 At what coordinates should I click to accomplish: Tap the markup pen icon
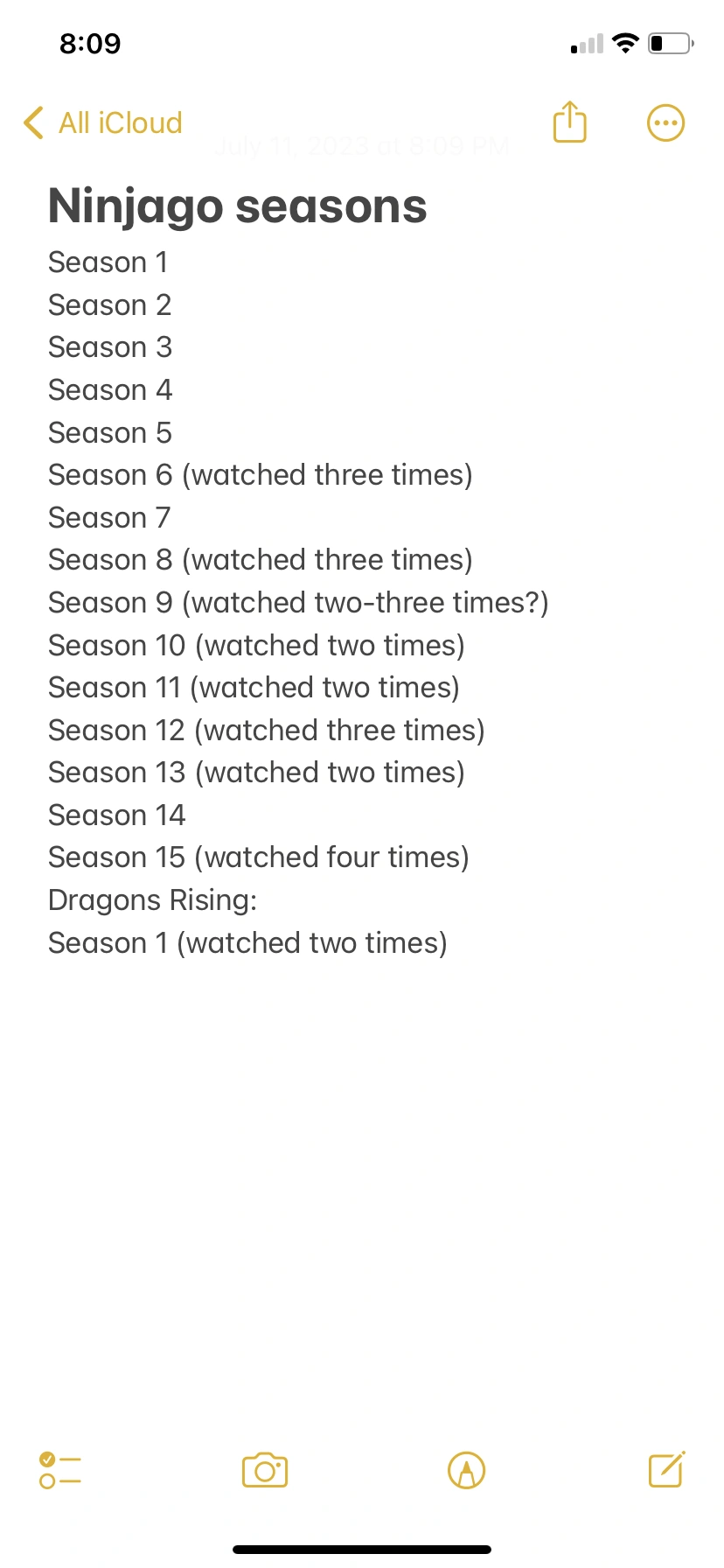point(466,1470)
